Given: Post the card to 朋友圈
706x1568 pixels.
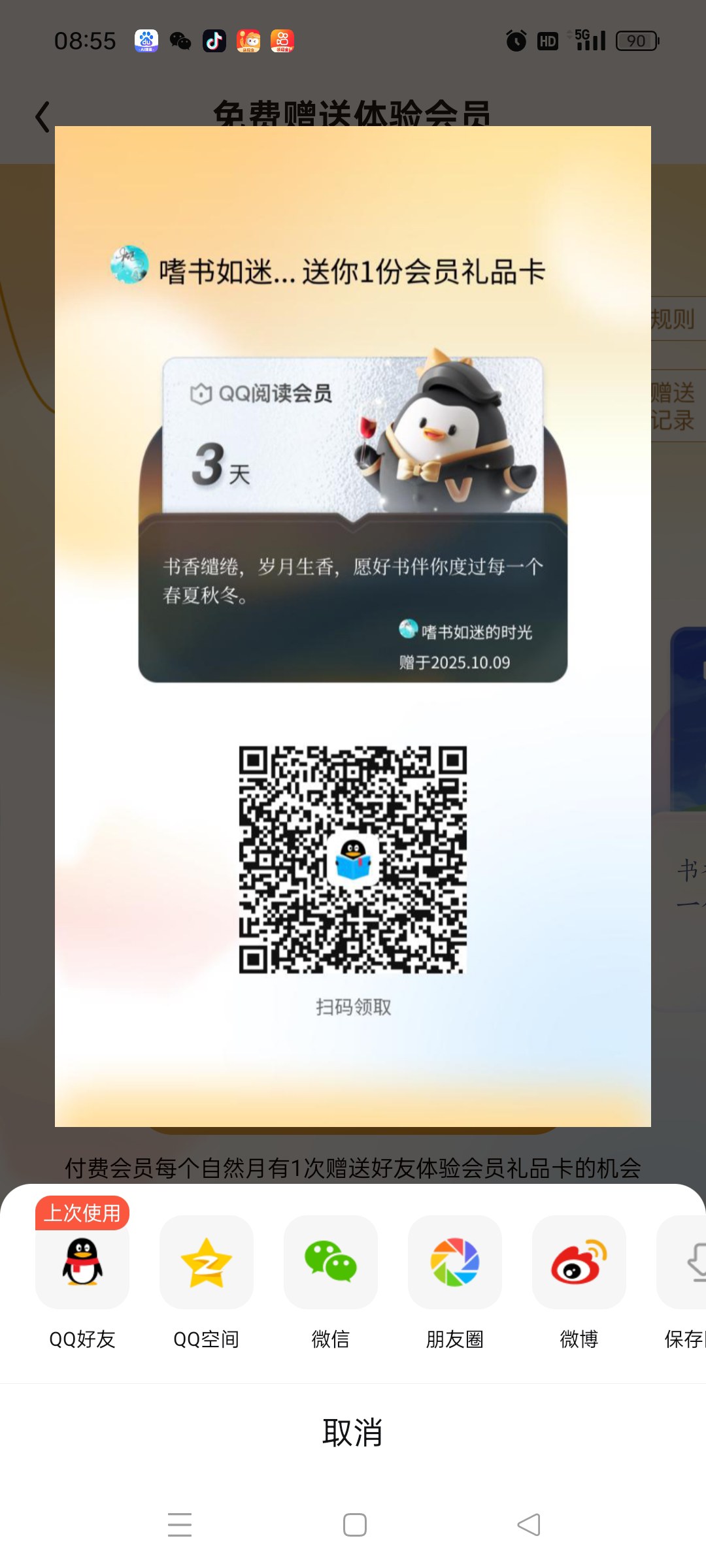Looking at the screenshot, I should click(x=455, y=1262).
